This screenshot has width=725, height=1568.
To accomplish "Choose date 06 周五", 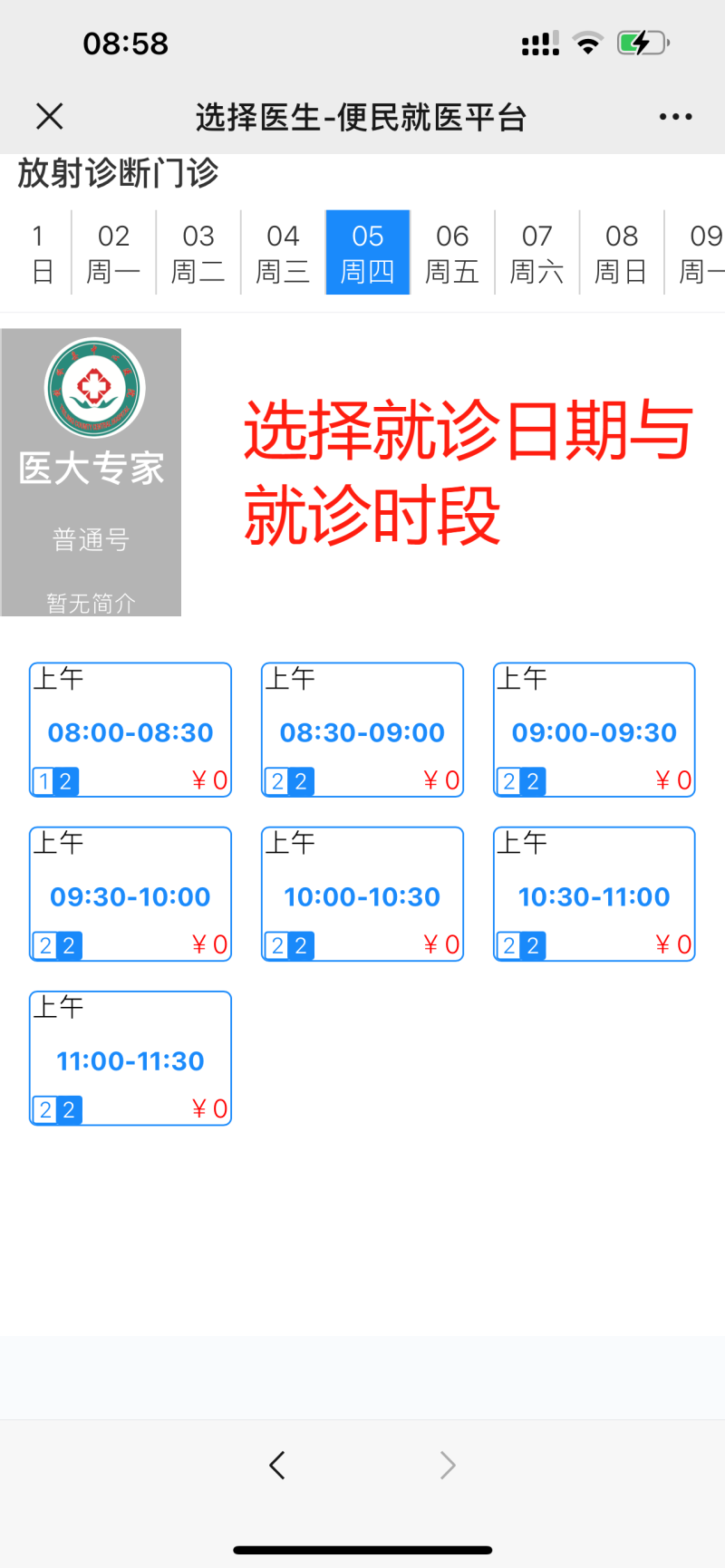I will (x=452, y=253).
